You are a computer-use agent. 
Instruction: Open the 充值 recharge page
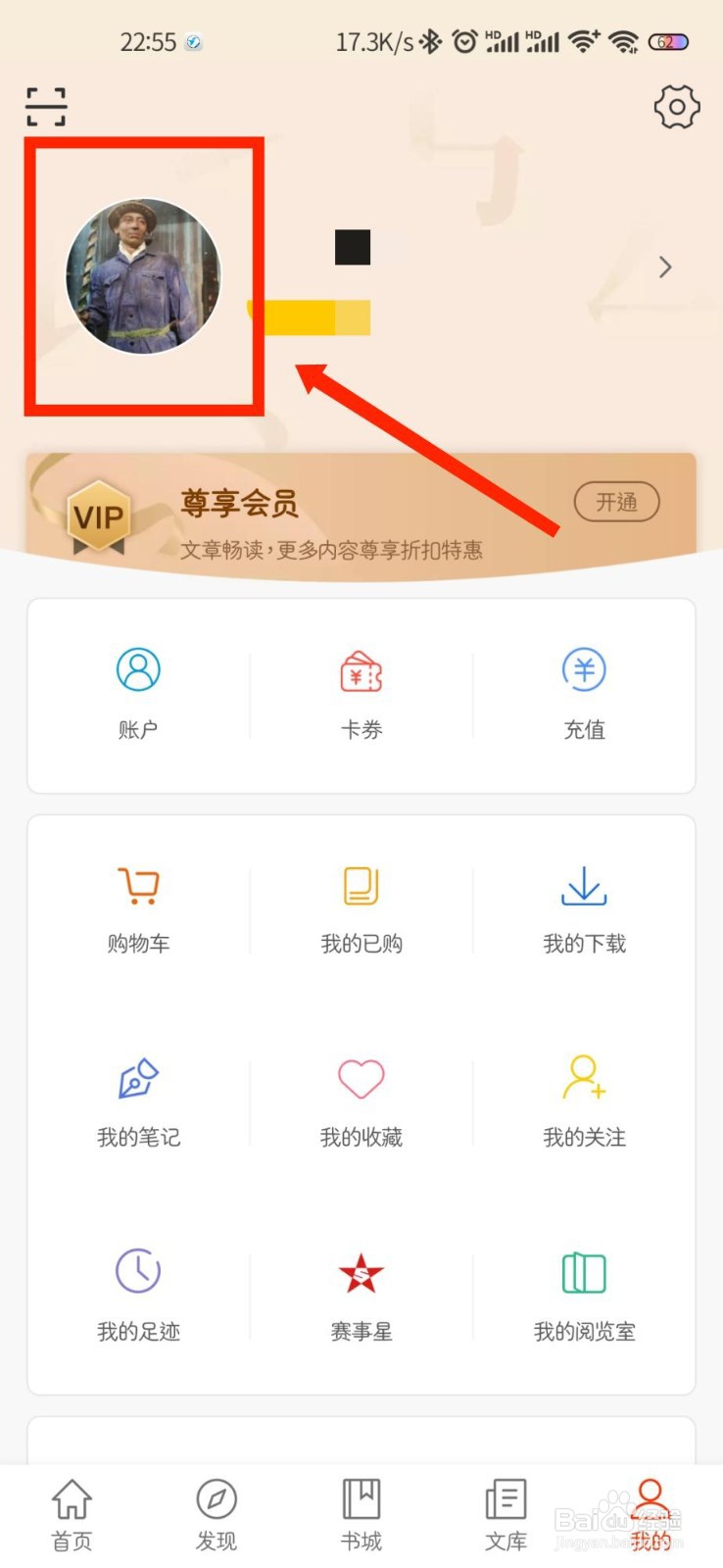(x=584, y=691)
